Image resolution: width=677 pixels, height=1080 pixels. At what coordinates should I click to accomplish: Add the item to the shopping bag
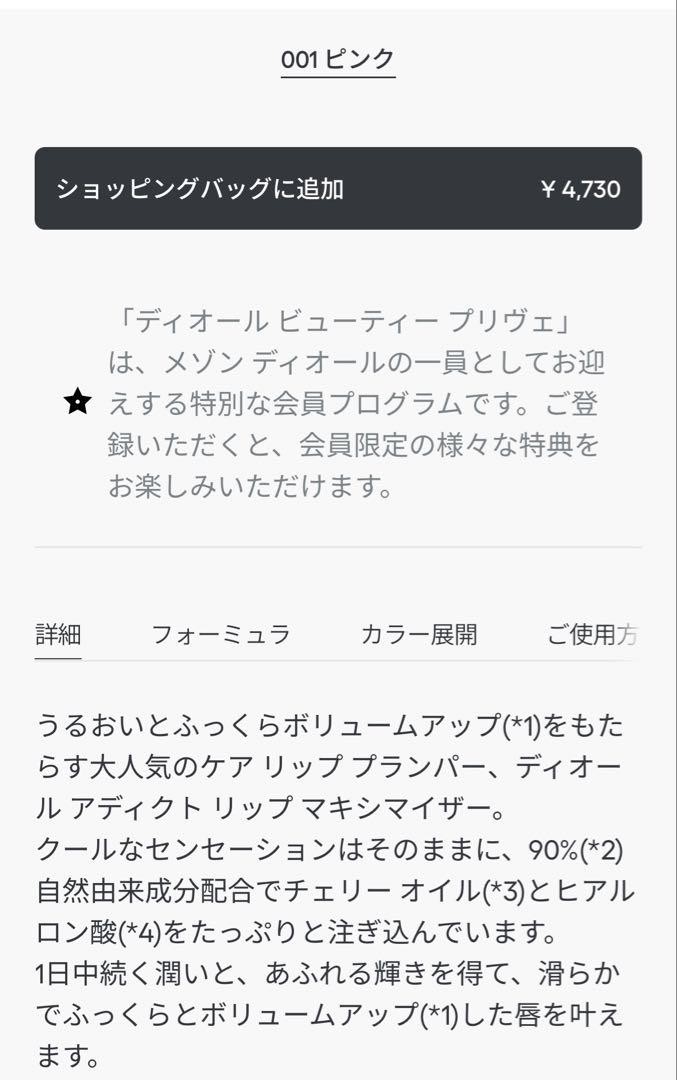(338, 189)
